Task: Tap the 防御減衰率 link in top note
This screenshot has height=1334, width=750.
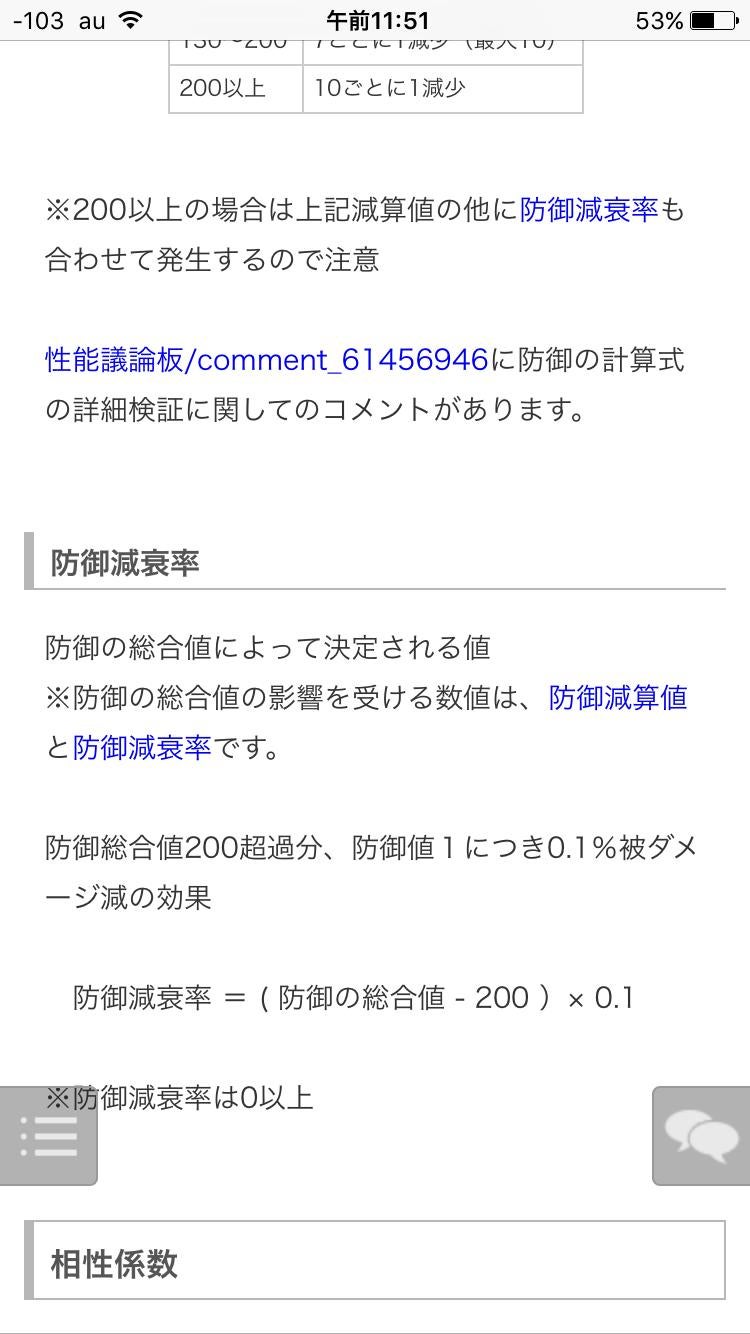Action: click(594, 210)
